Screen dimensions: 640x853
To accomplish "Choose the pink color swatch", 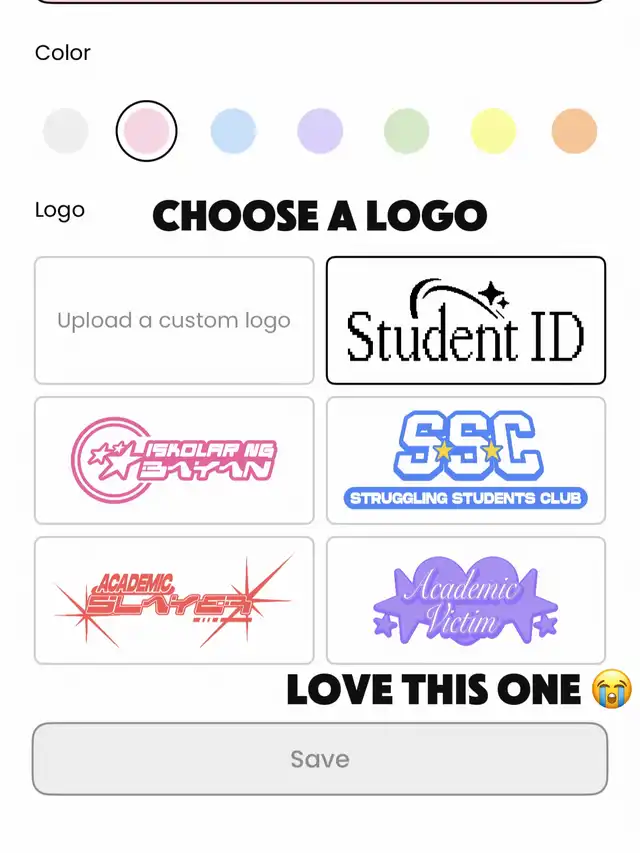I will (147, 131).
